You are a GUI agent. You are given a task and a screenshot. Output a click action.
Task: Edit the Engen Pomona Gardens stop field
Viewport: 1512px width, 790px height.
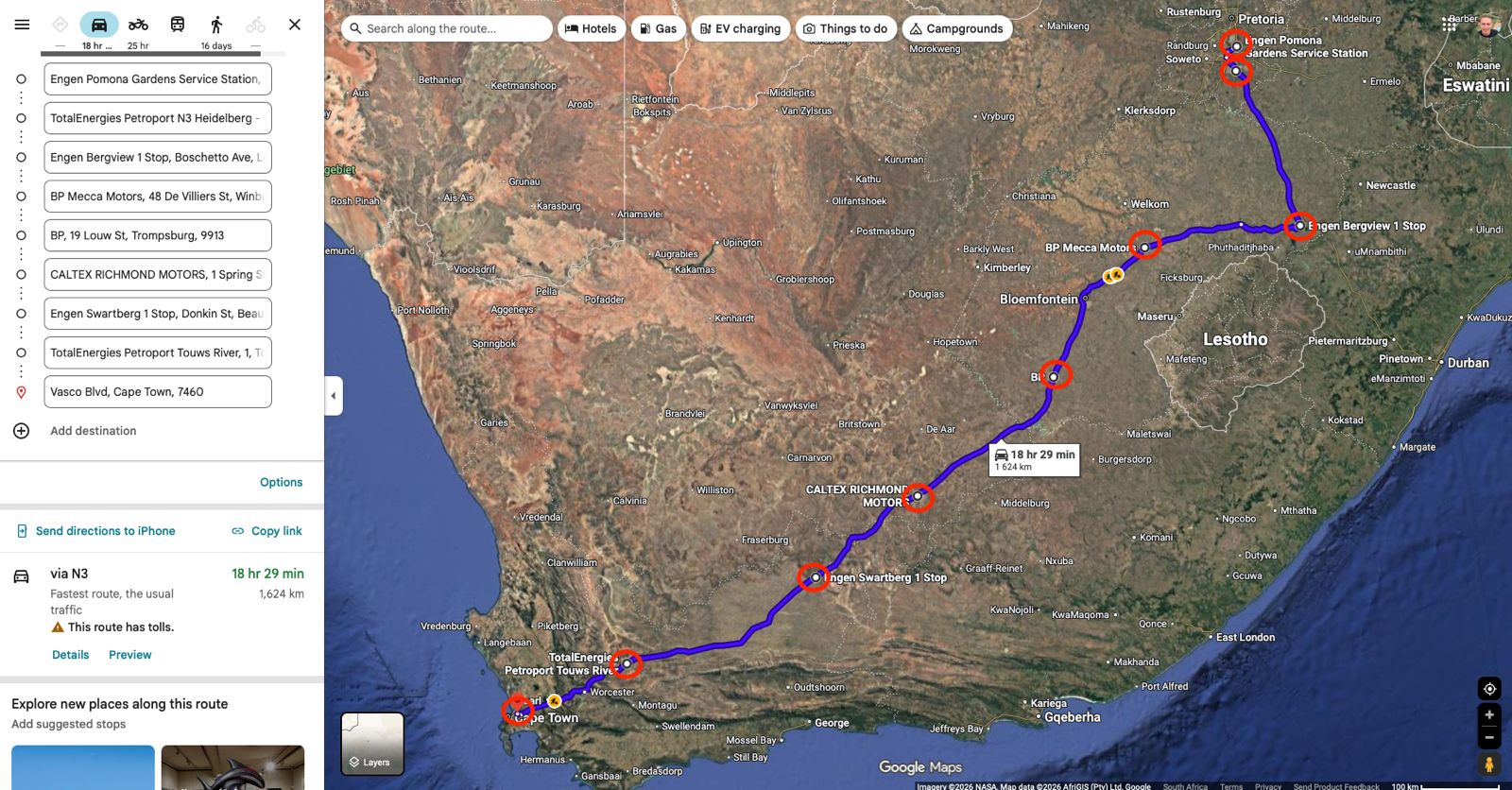[157, 79]
